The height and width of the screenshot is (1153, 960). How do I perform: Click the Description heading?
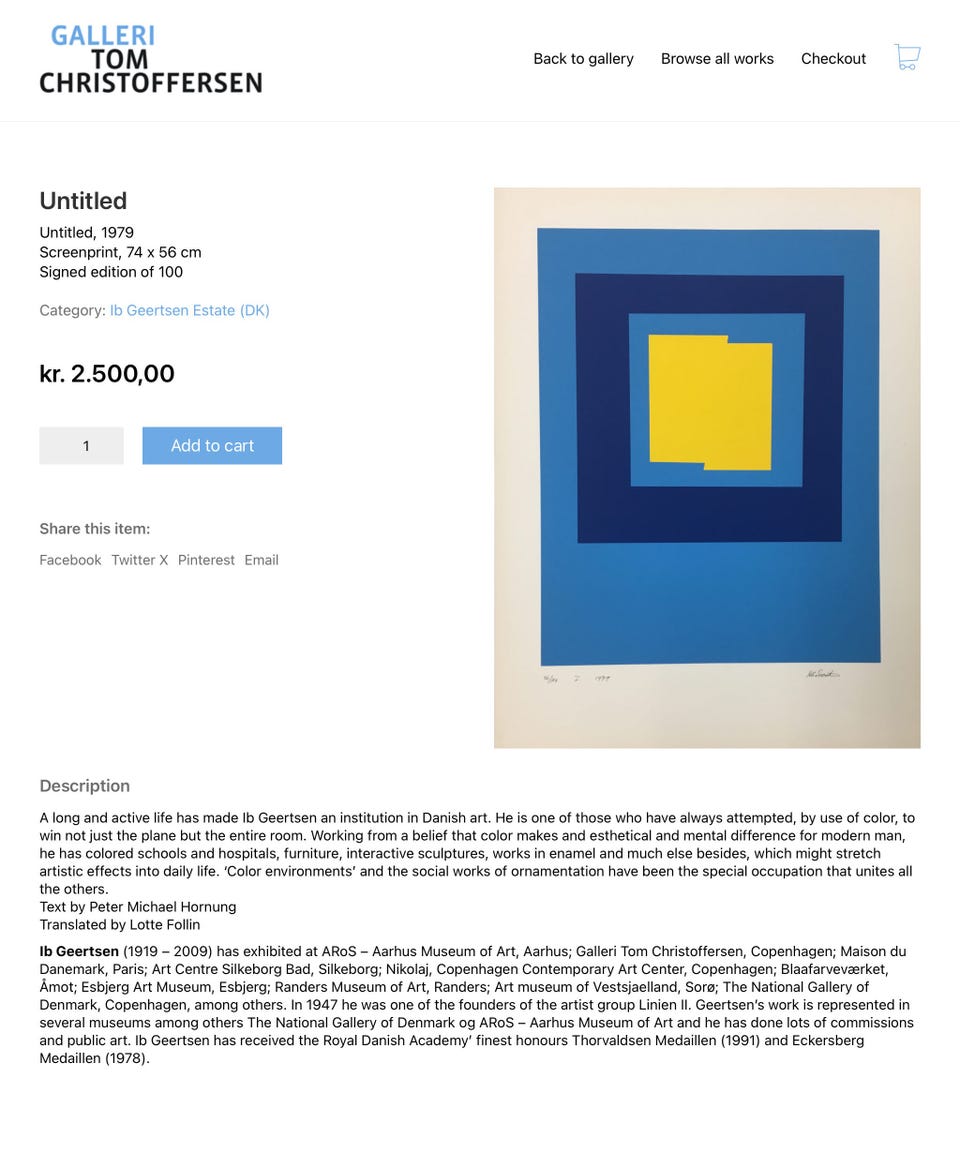tap(84, 786)
